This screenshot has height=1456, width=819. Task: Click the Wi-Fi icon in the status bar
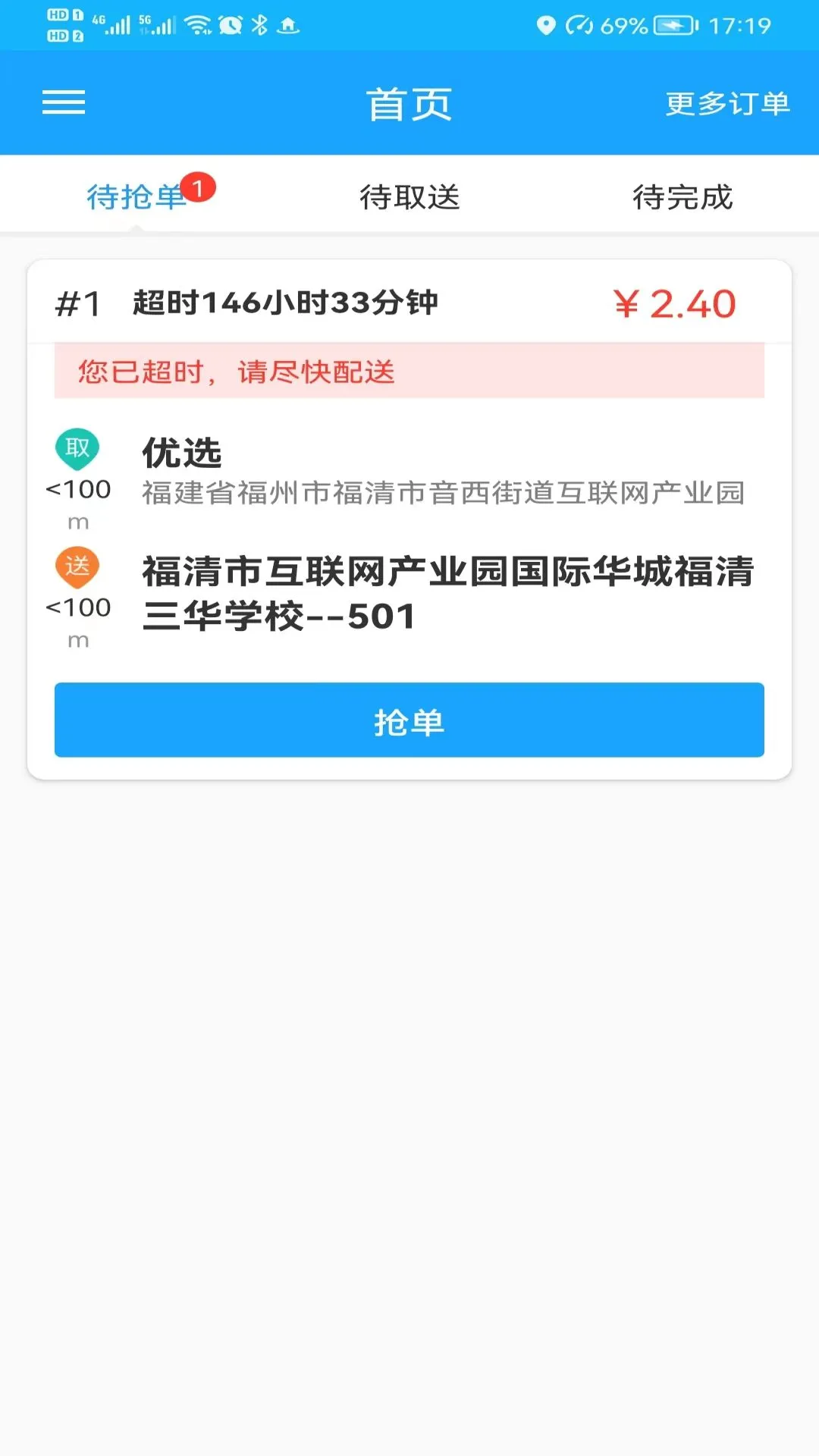tap(199, 24)
